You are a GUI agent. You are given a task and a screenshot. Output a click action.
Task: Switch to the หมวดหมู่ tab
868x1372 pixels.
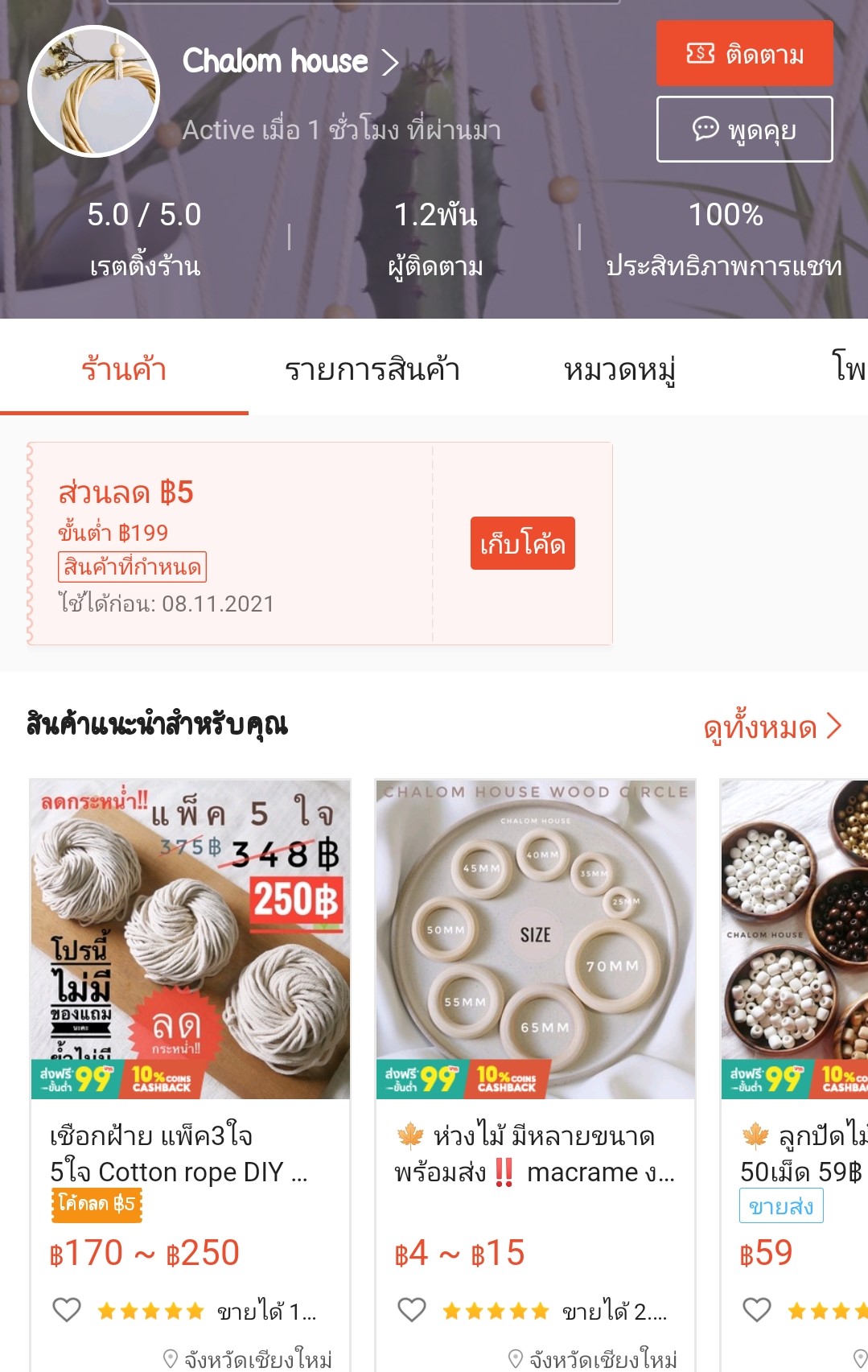[619, 369]
